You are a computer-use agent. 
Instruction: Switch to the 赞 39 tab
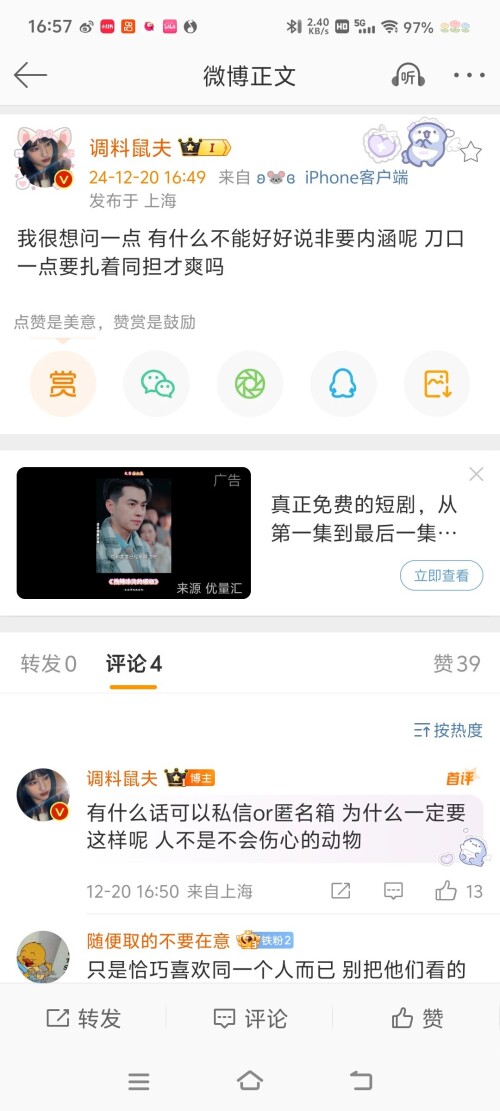point(457,664)
